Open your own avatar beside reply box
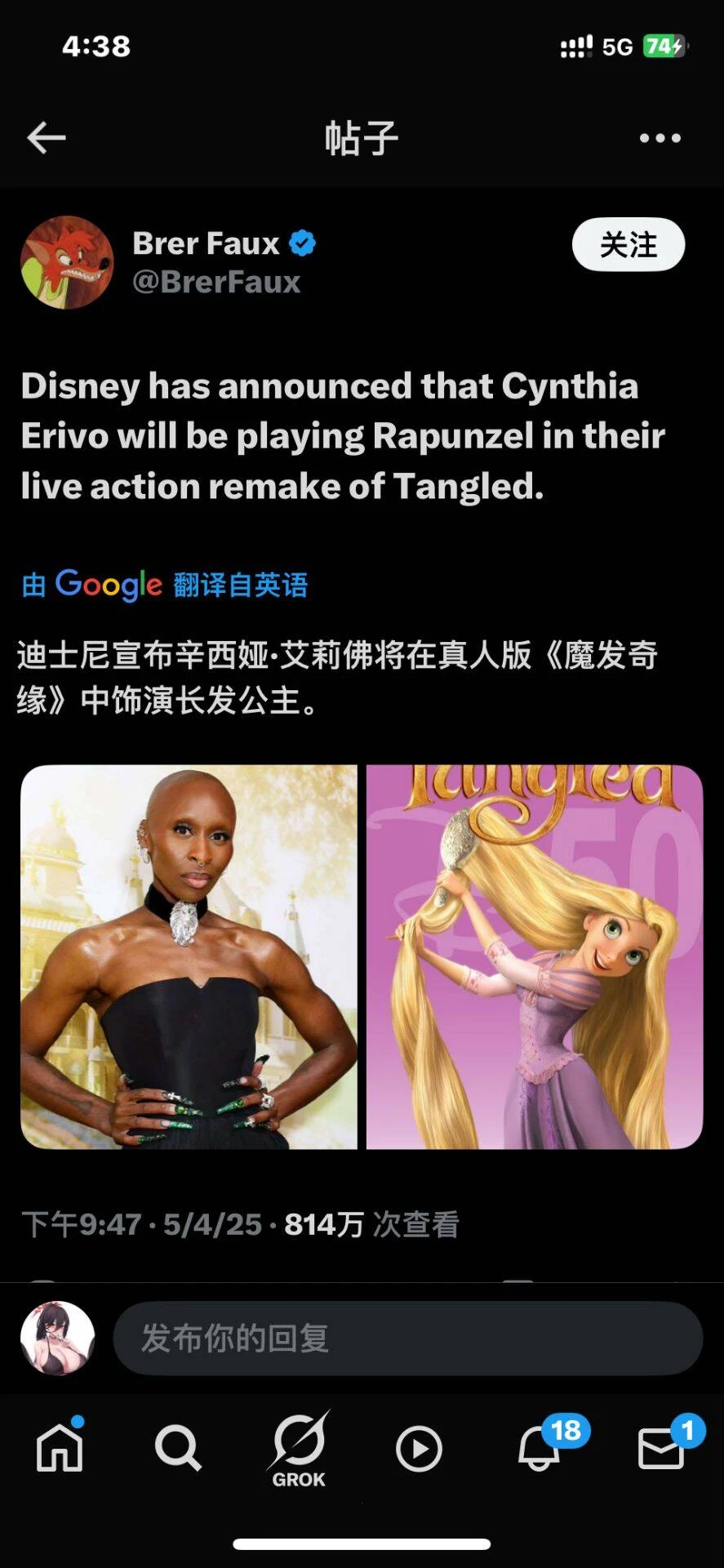Viewport: 724px width, 1568px height. (x=57, y=1339)
